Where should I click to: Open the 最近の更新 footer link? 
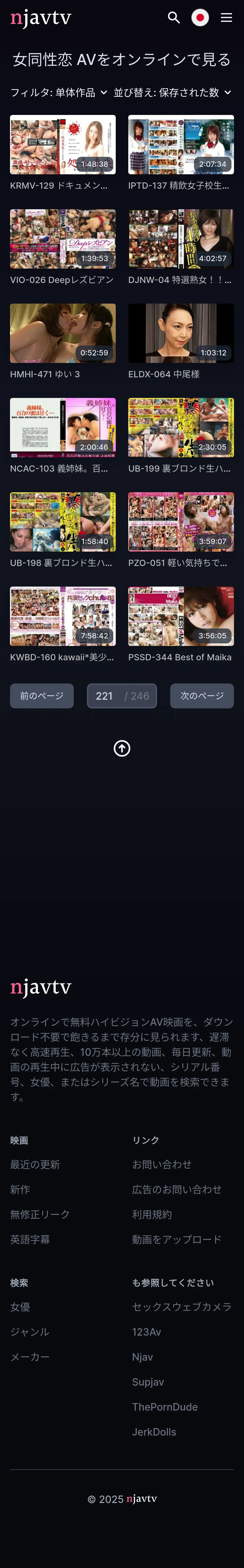click(35, 1164)
